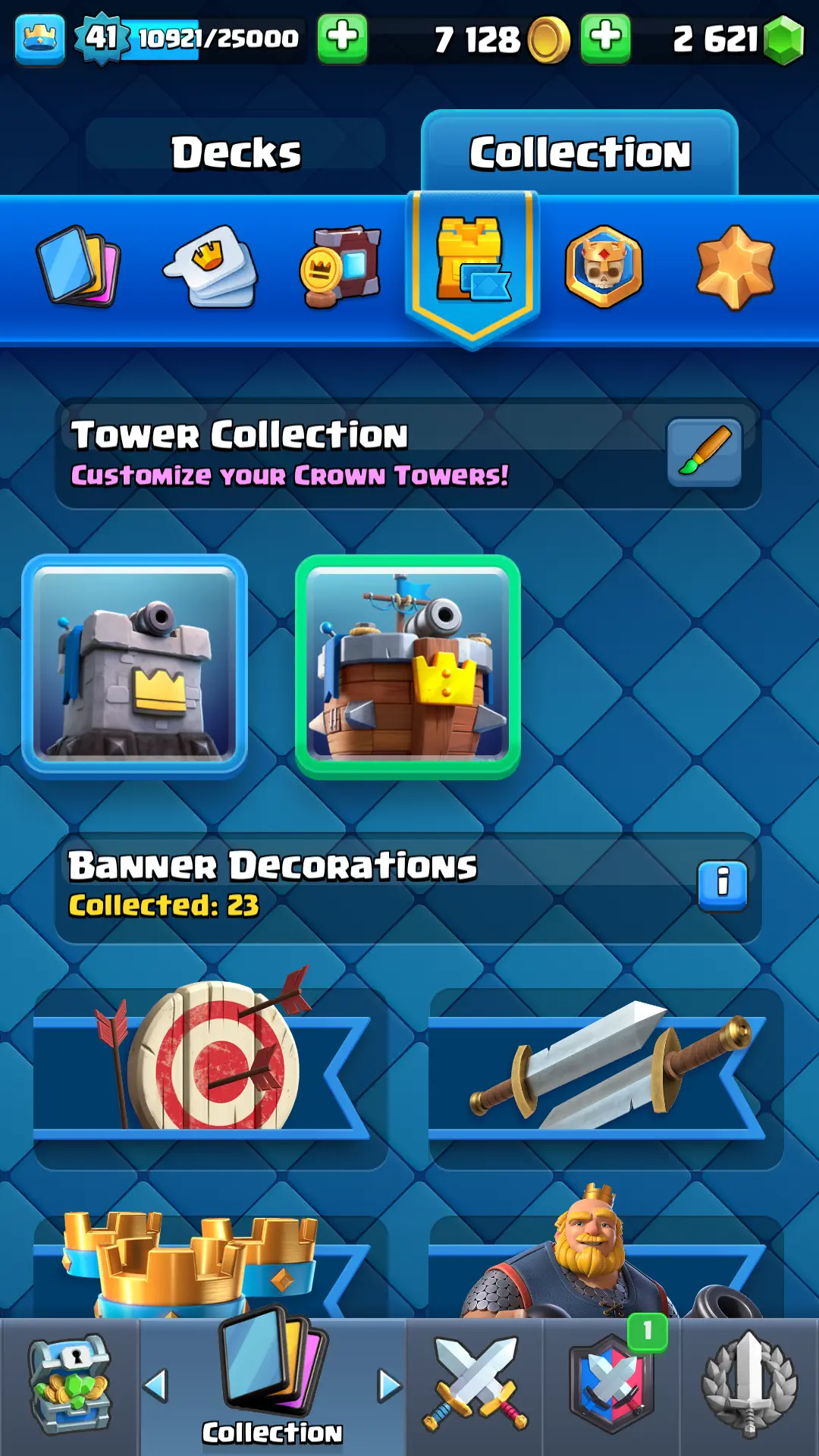The width and height of the screenshot is (819, 1456).
Task: Open the player profile crown icon
Action: [39, 38]
